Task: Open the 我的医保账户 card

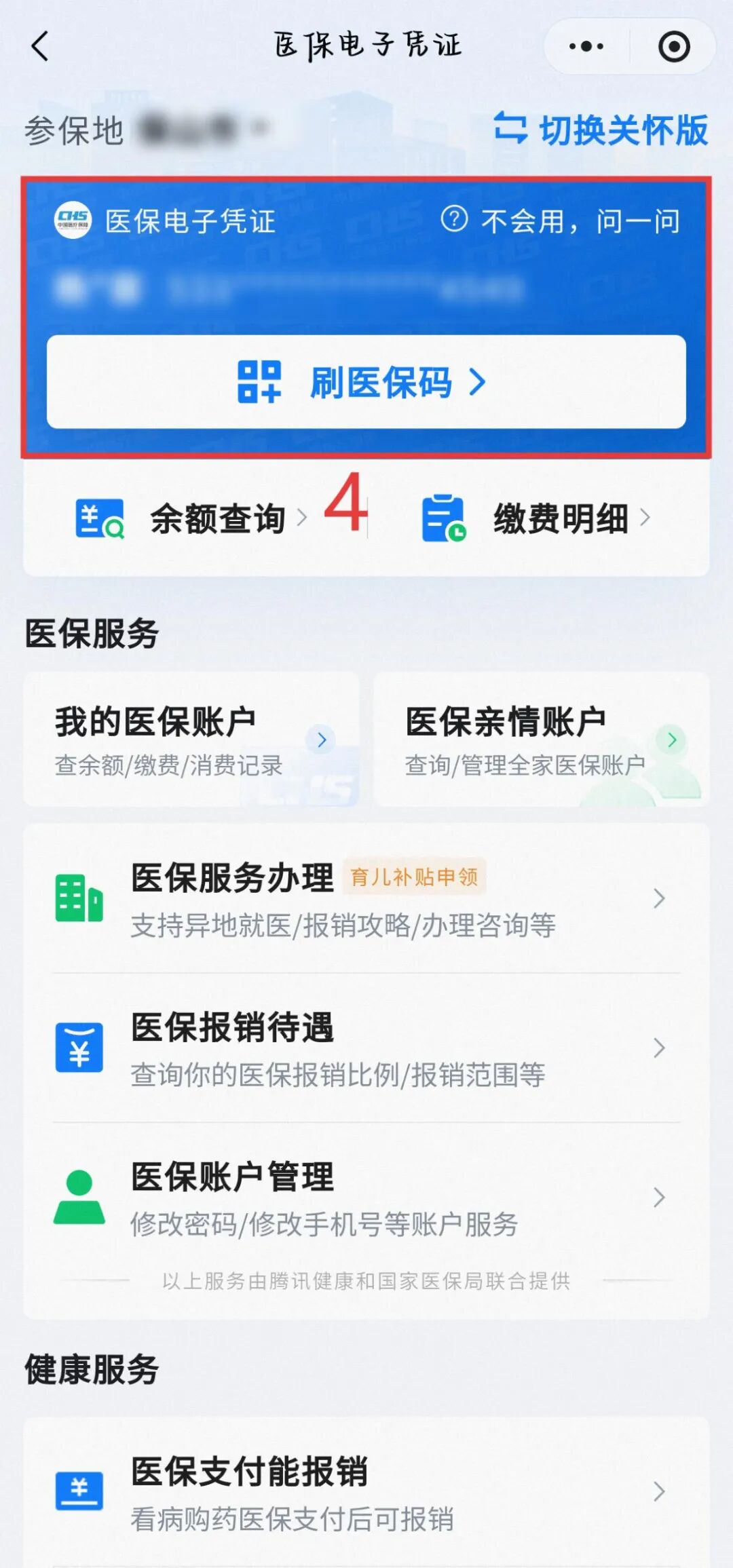Action: [x=191, y=739]
